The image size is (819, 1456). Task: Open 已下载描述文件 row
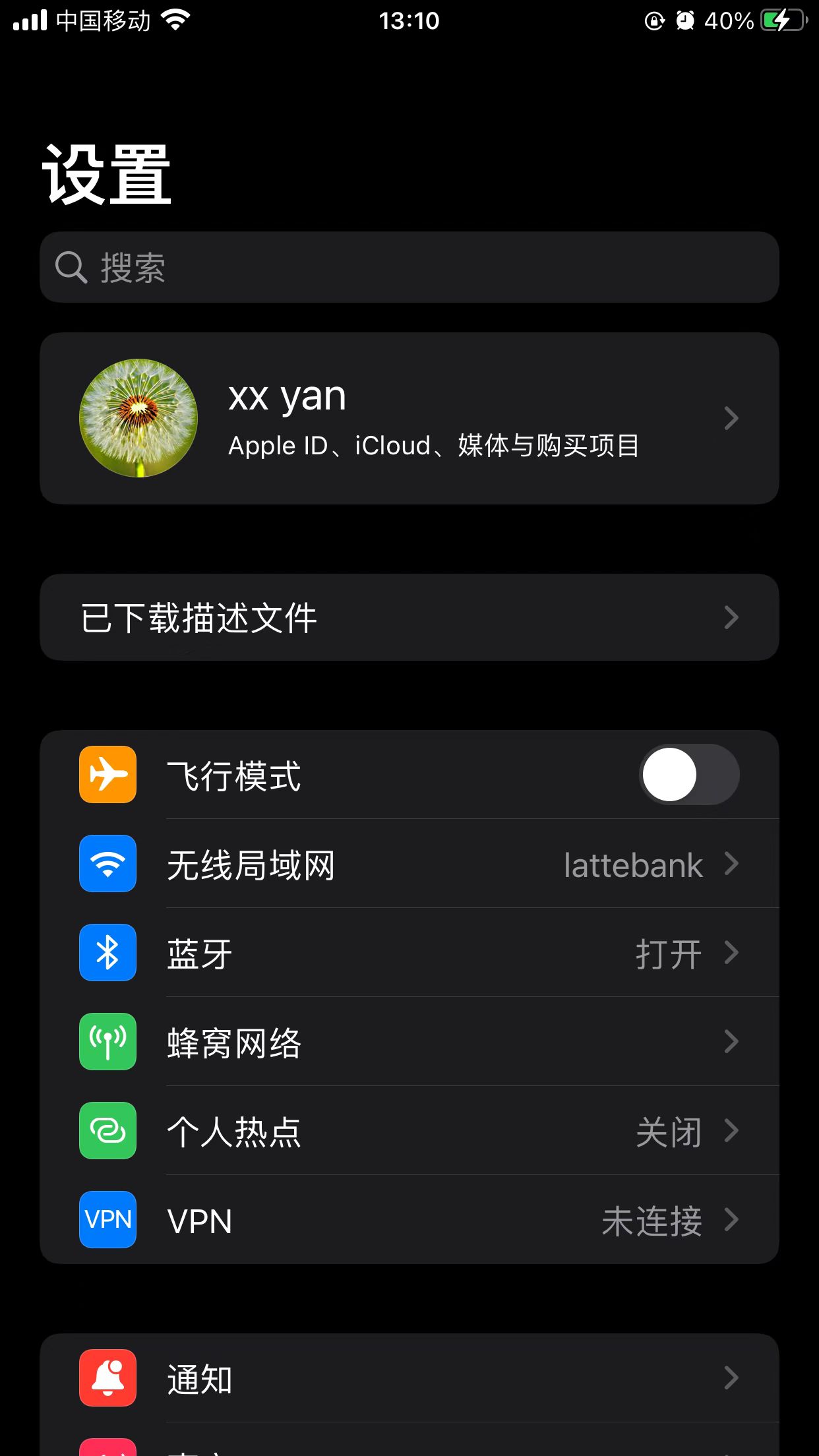[x=409, y=617]
